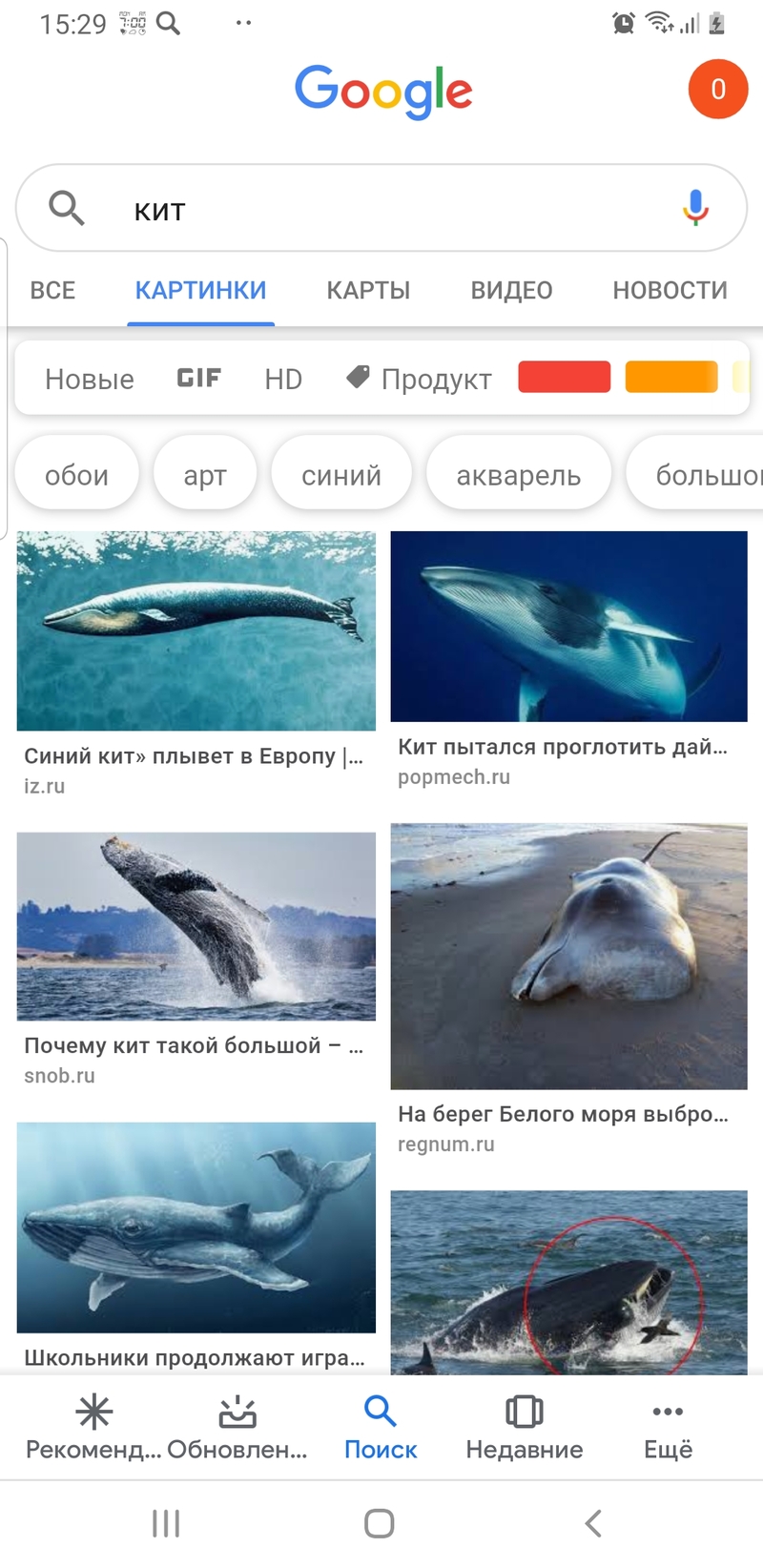Filter results to GIF images
The height and width of the screenshot is (1568, 763).
[x=198, y=379]
